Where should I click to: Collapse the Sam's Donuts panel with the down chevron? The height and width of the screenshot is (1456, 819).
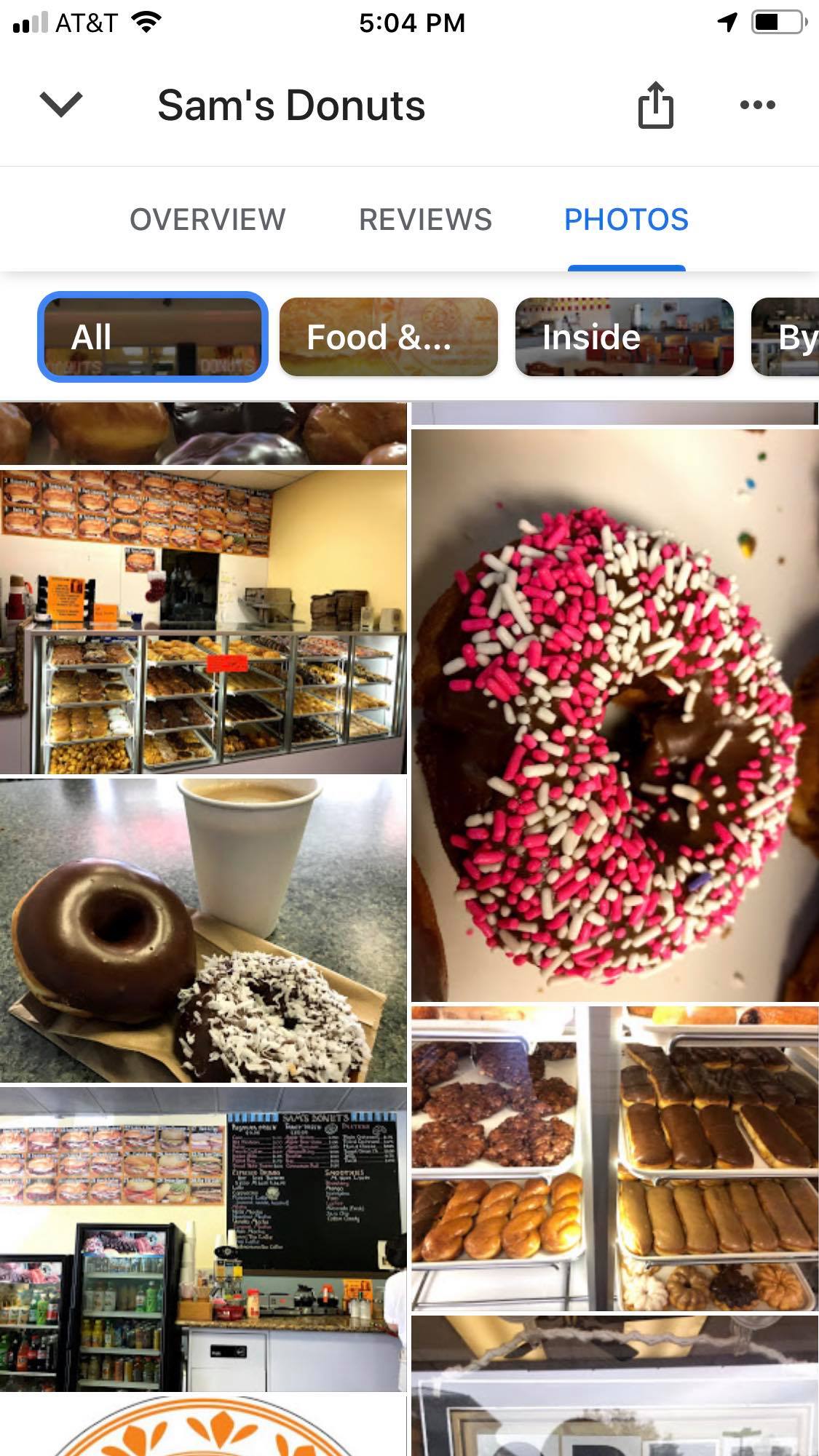pyautogui.click(x=61, y=104)
